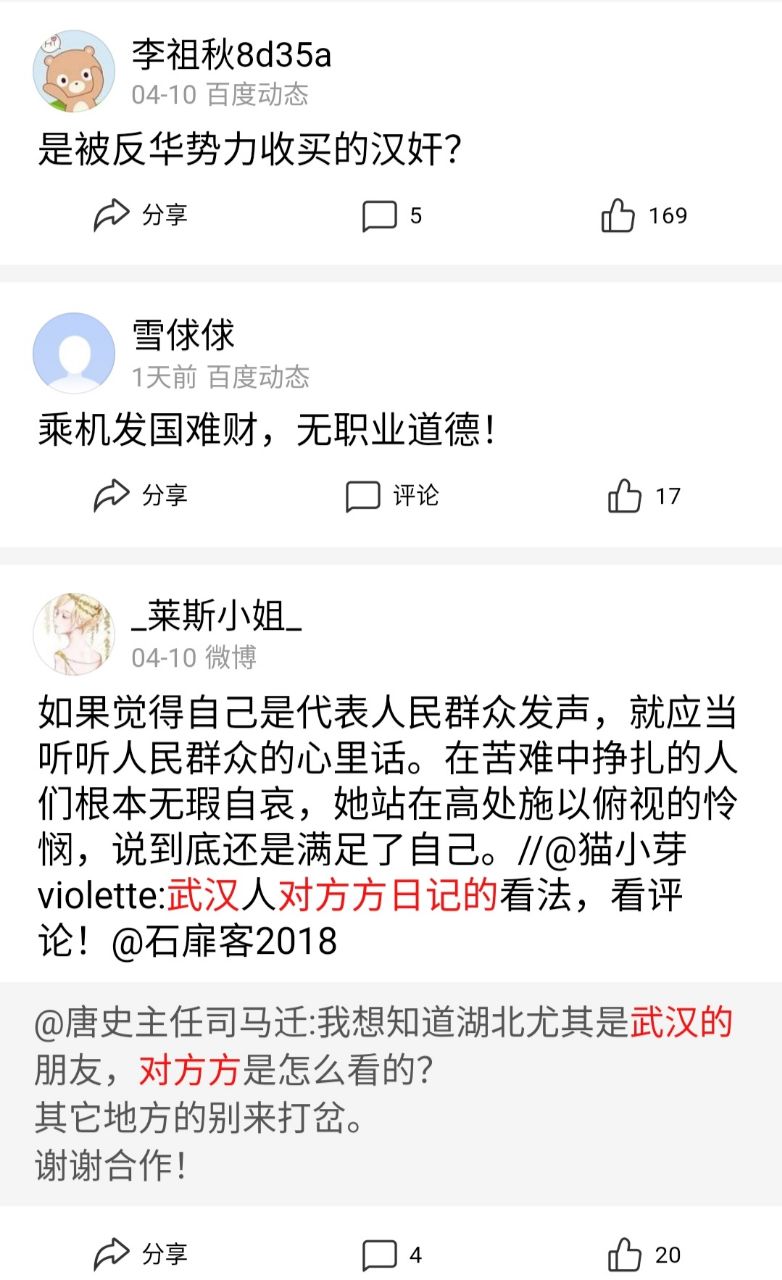Open _莱斯小姐_ avatar
This screenshot has width=782, height=1280.
click(x=74, y=634)
